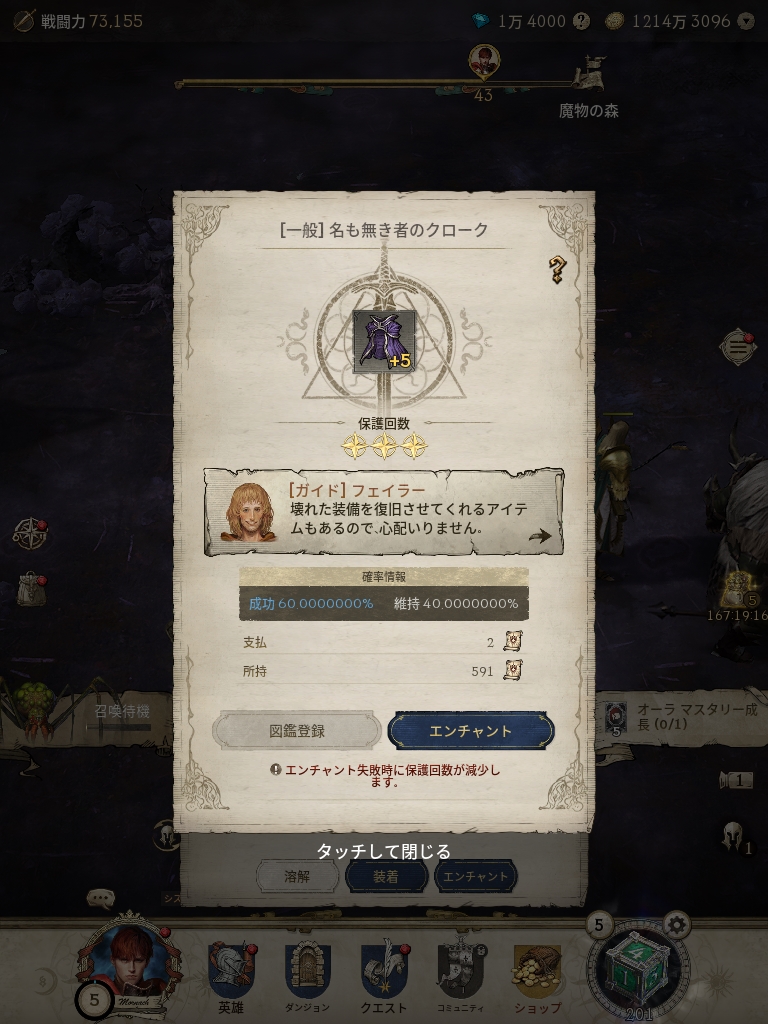The height and width of the screenshot is (1024, 768).
Task: Tap the cloak item icon showing +5
Action: [x=384, y=342]
